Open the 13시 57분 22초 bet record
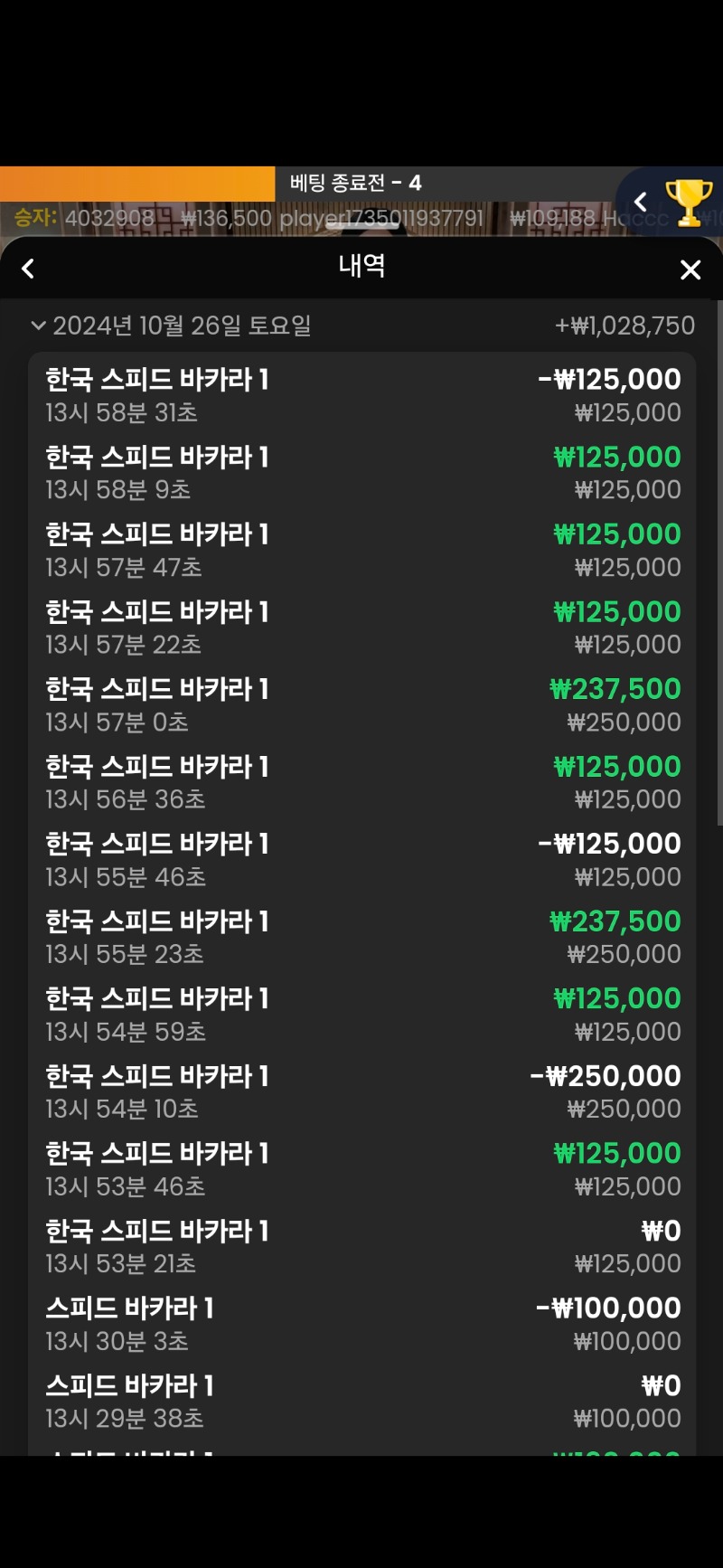This screenshot has width=723, height=1568. pos(361,628)
